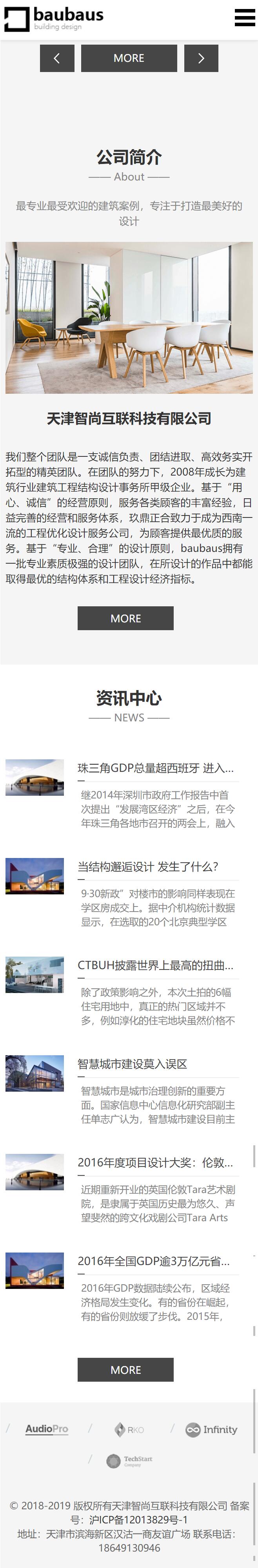Open the AudioPro partner link
The height and width of the screenshot is (1568, 258).
46,1429
